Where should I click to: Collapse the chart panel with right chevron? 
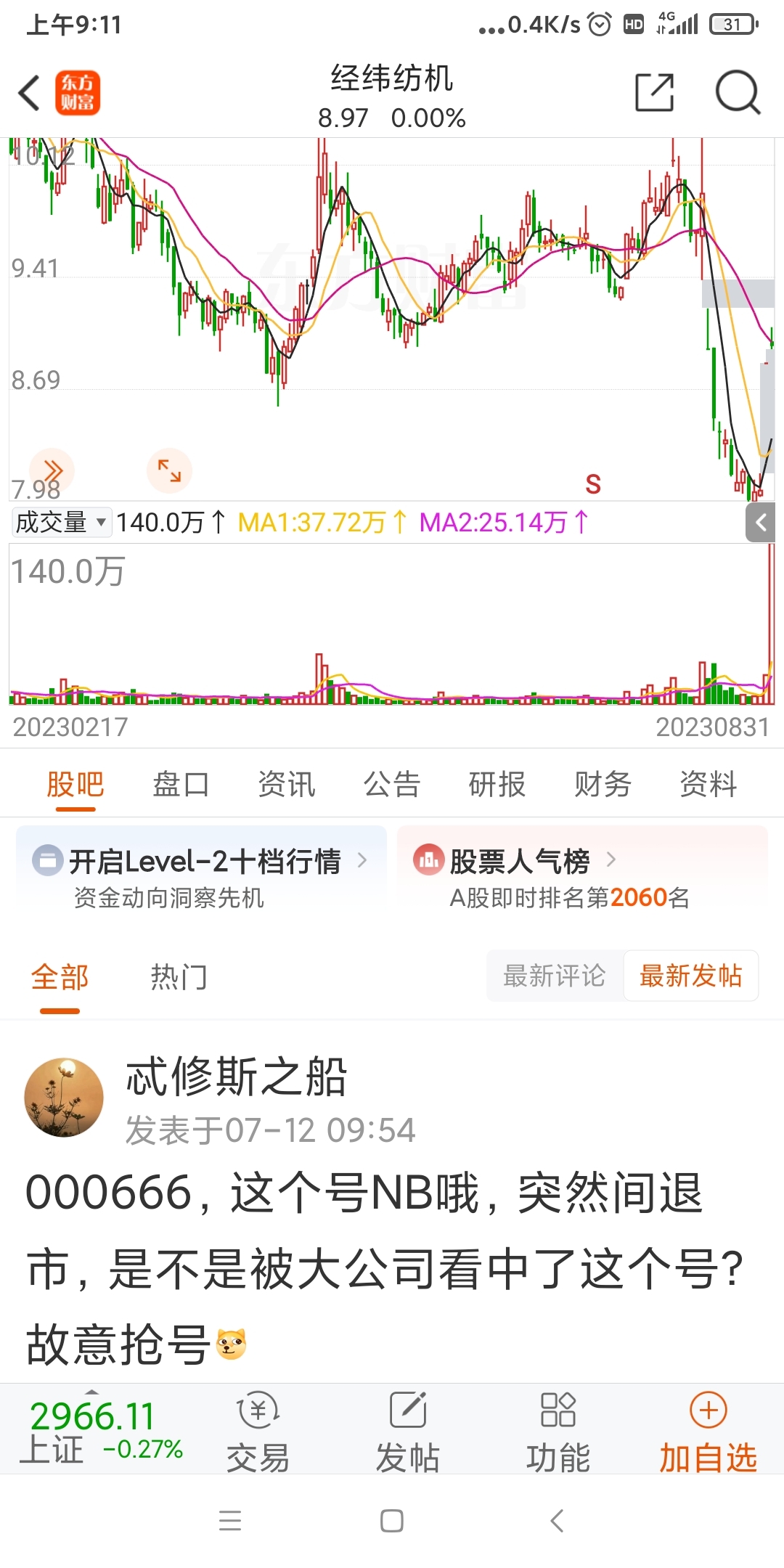pos(760,522)
